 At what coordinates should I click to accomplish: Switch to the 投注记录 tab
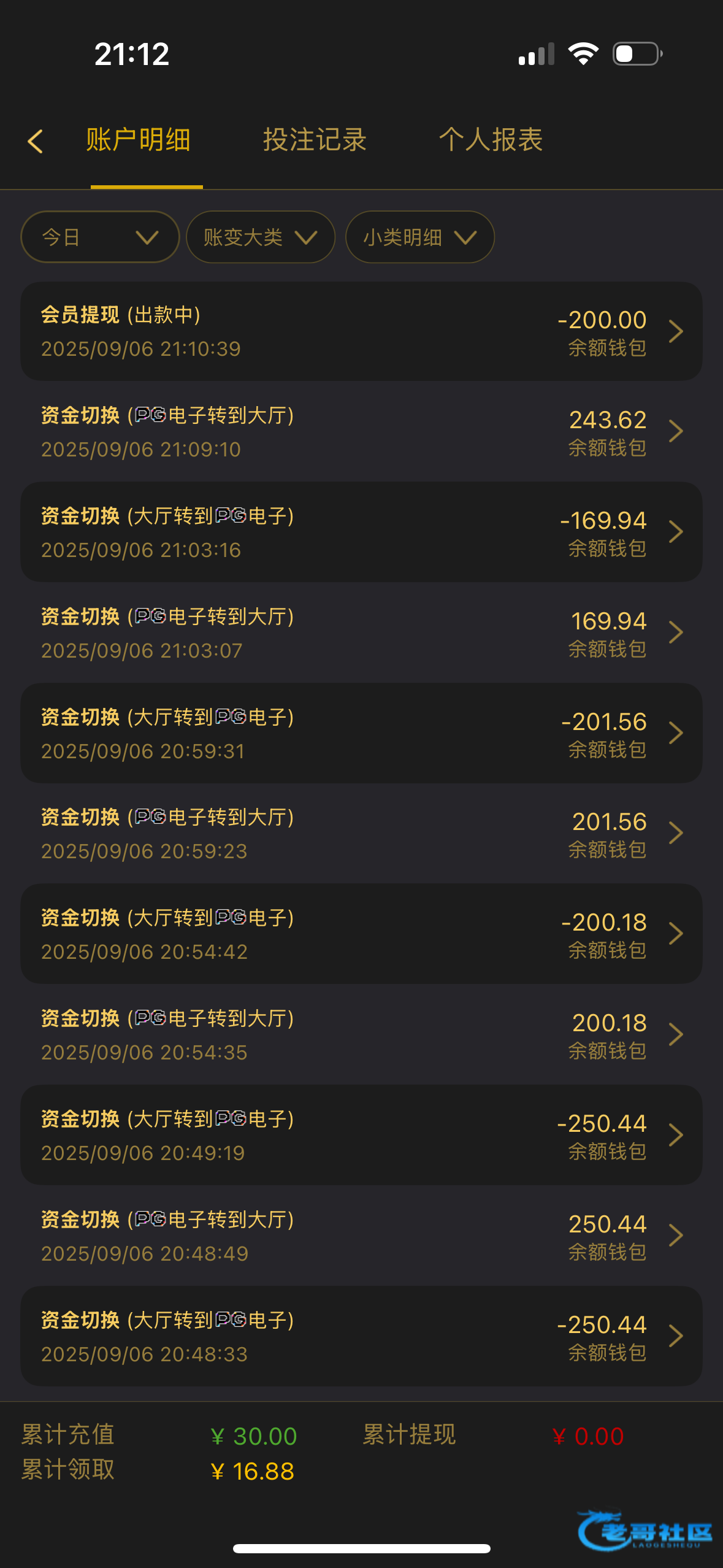[x=315, y=140]
